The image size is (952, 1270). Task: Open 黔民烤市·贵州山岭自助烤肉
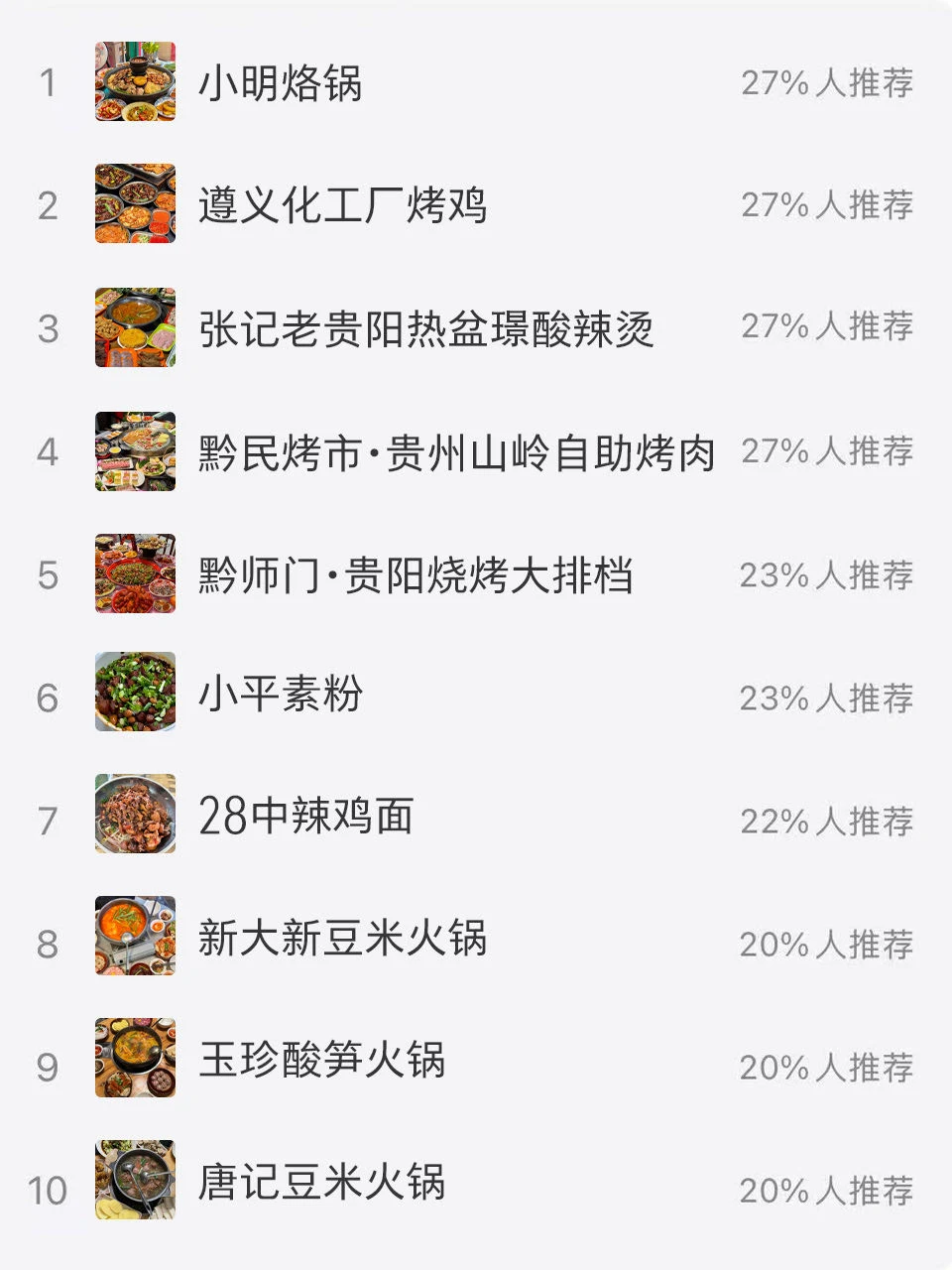456,451
